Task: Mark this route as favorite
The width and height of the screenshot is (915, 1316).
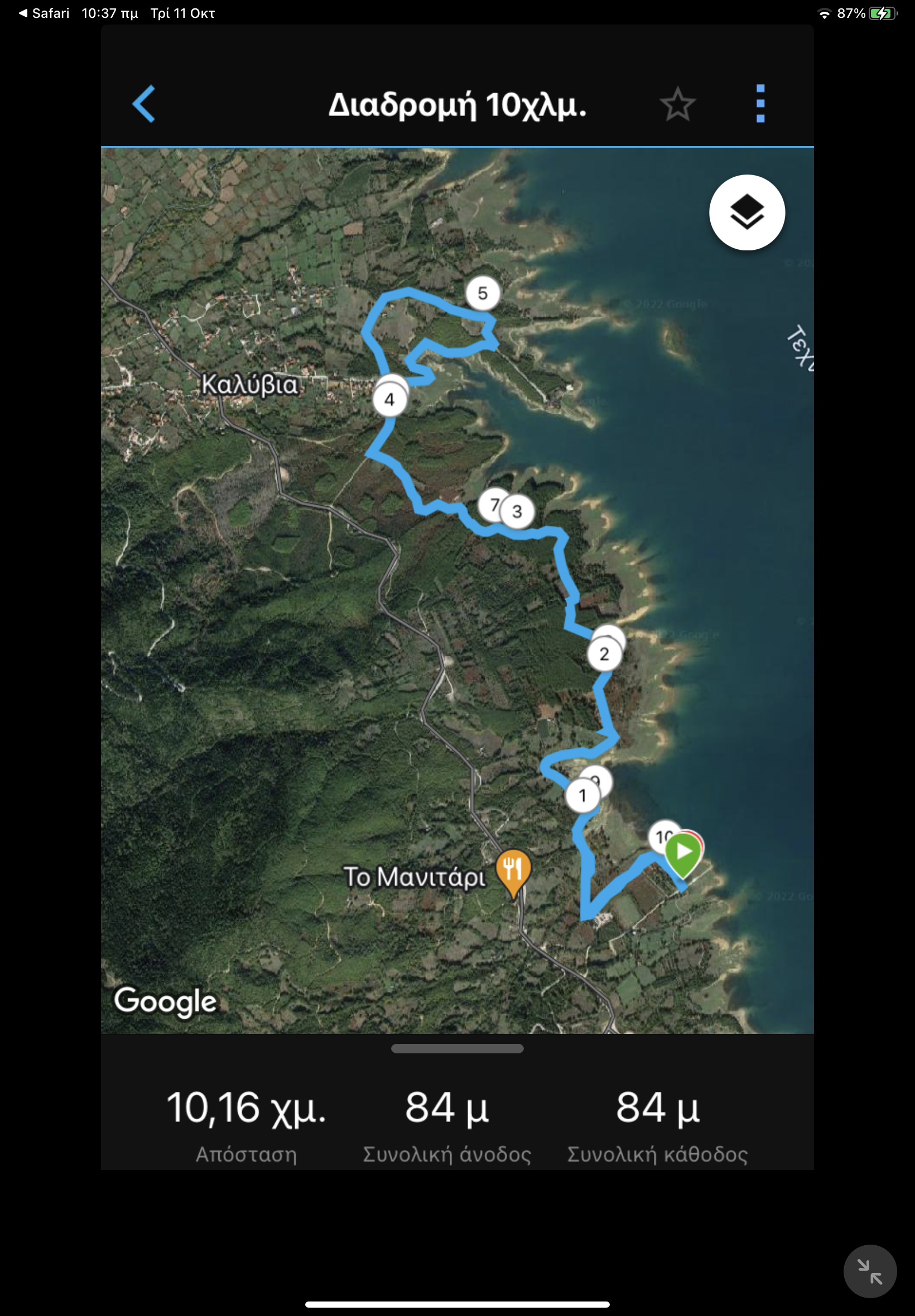Action: pyautogui.click(x=677, y=104)
